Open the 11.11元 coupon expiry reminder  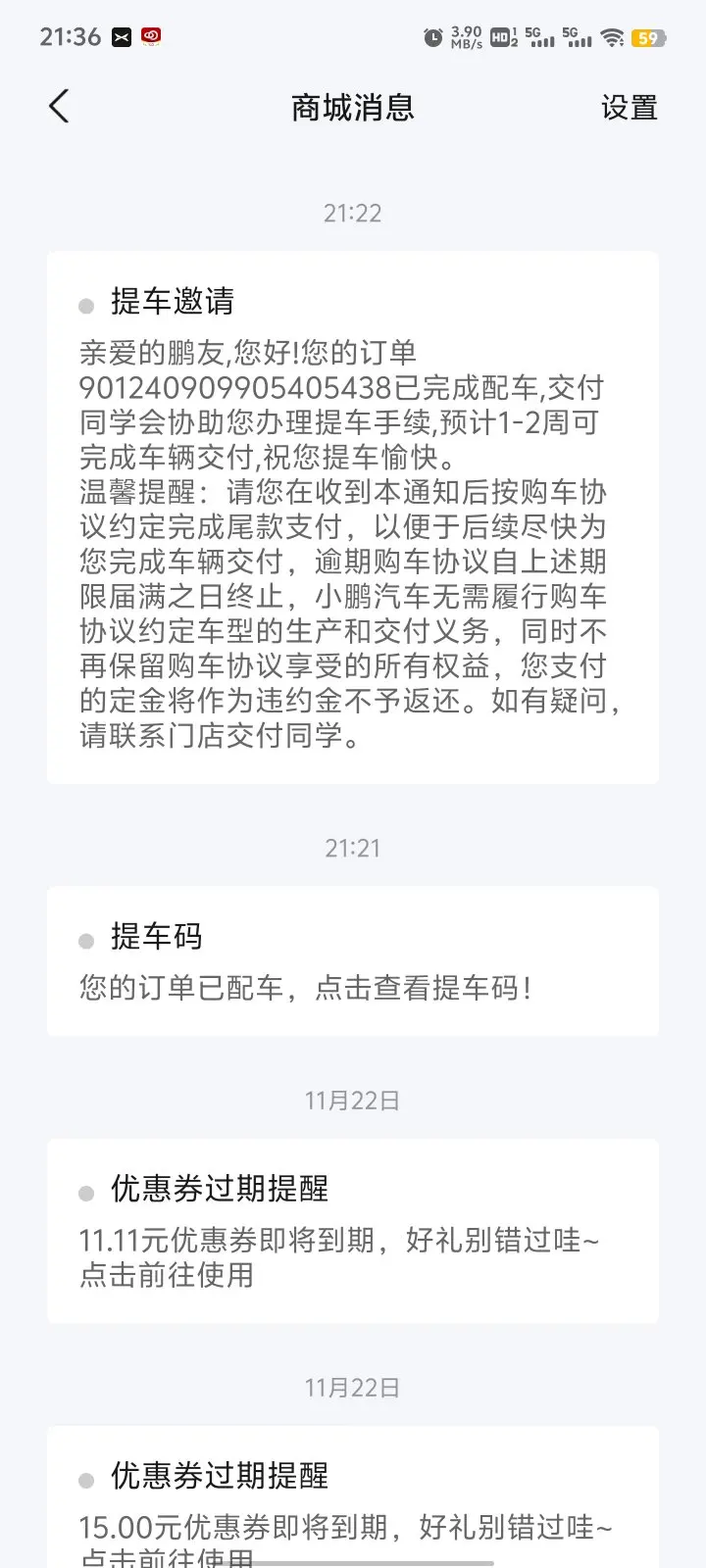point(353,1231)
